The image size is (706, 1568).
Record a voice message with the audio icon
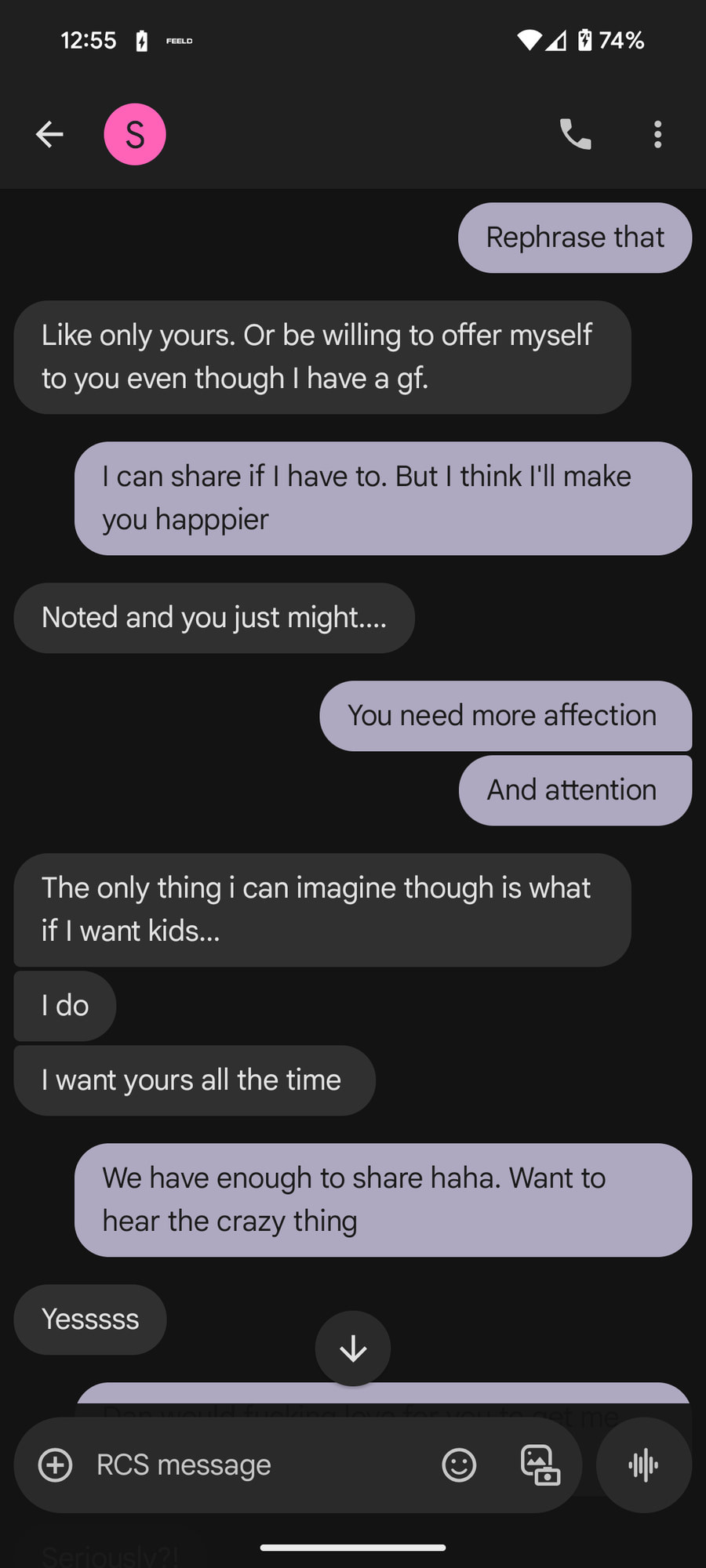643,1465
